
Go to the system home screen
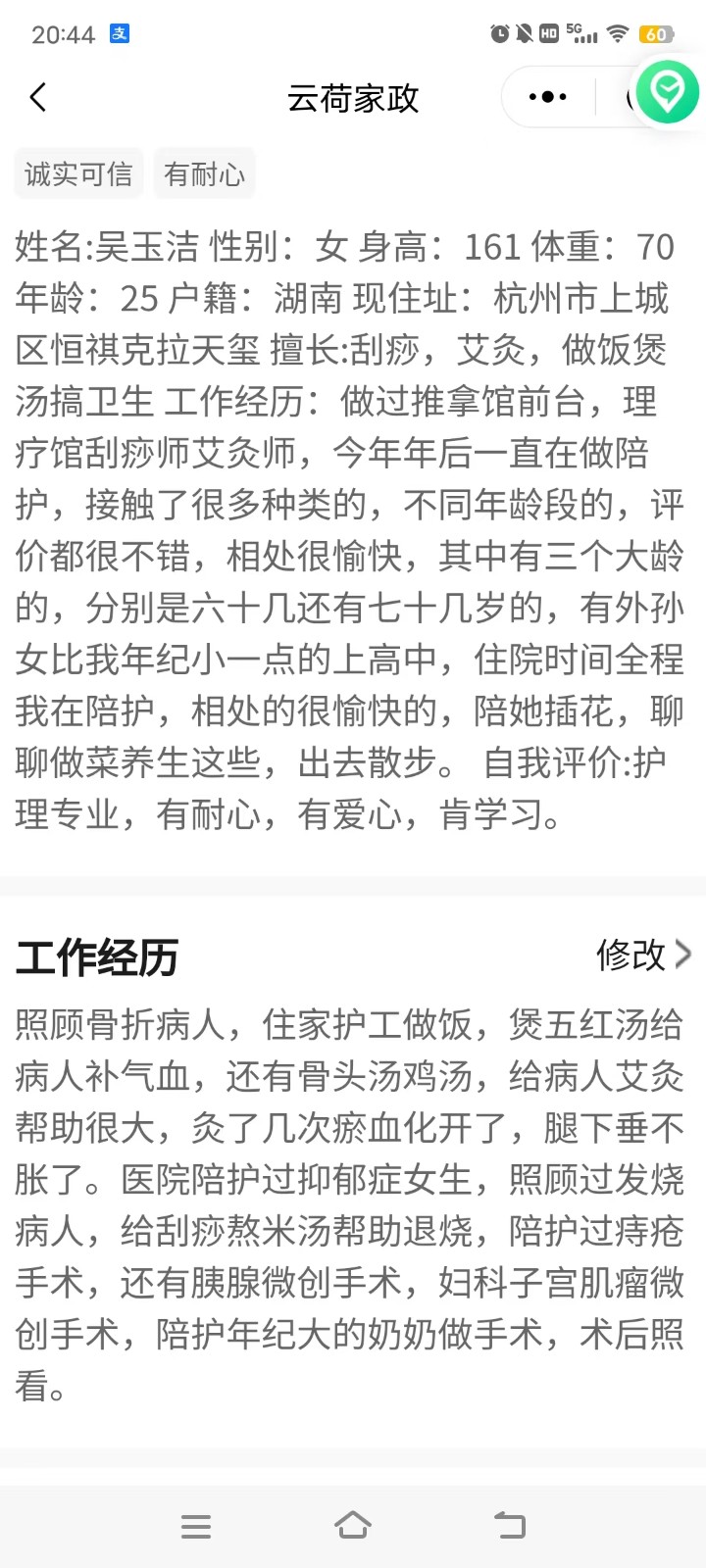pos(353,1525)
